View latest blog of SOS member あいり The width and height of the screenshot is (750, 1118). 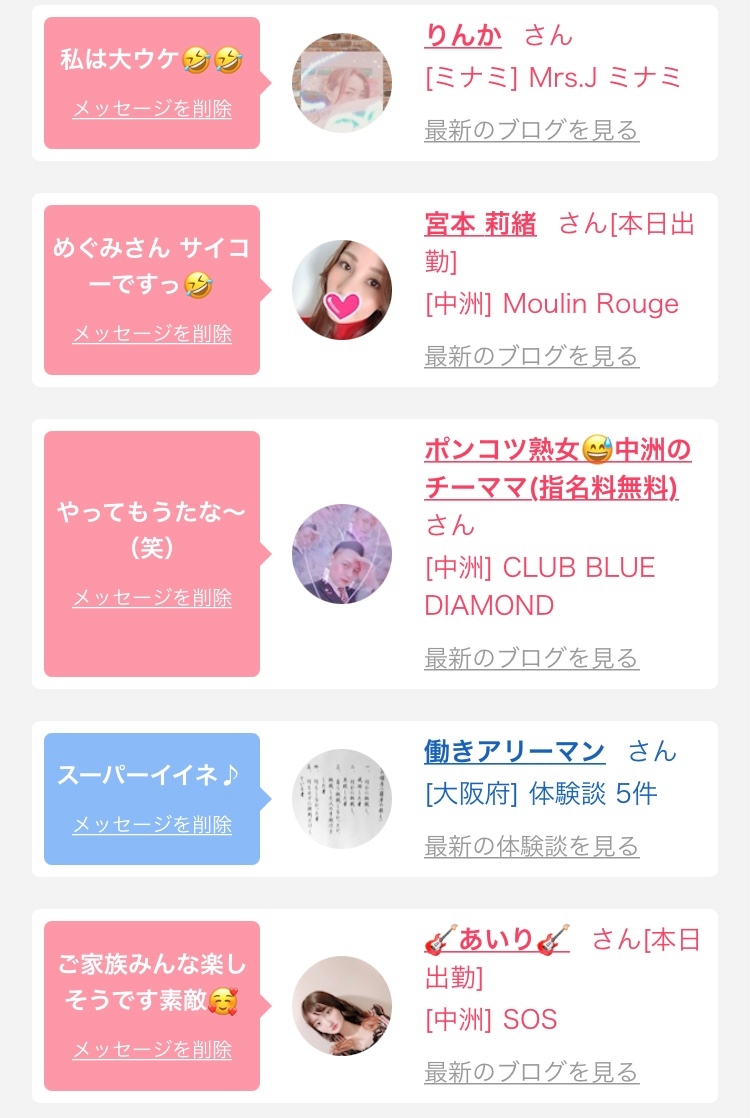pyautogui.click(x=531, y=1072)
